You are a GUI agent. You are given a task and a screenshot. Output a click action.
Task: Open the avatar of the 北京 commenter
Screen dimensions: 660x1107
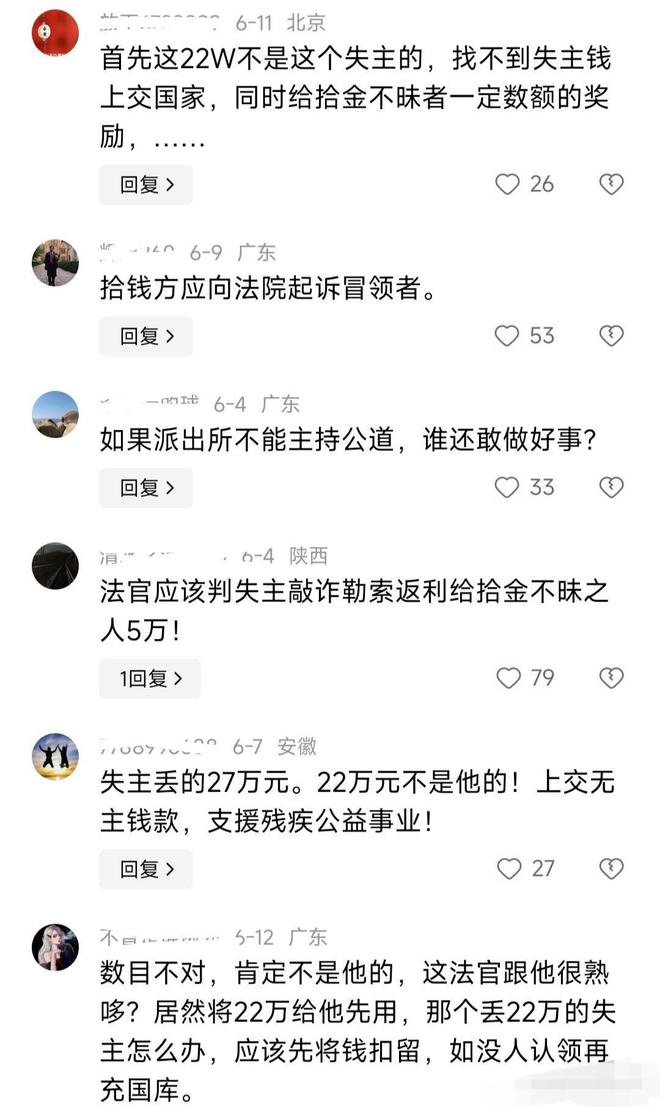coord(55,33)
